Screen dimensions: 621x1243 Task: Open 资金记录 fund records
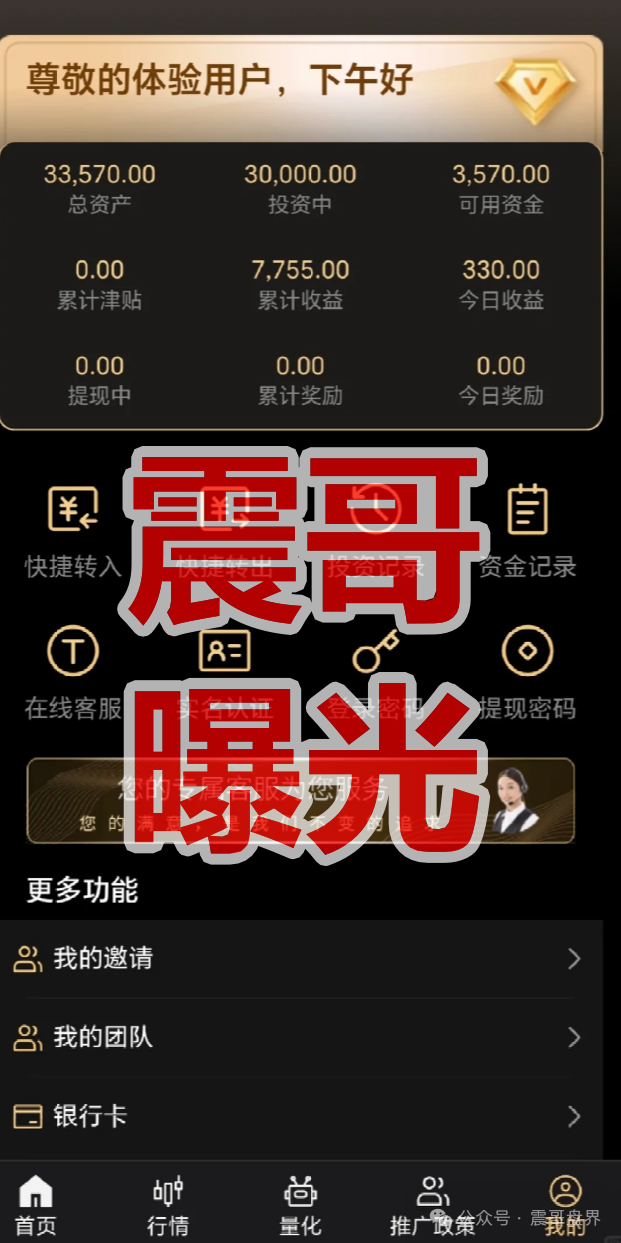(527, 530)
